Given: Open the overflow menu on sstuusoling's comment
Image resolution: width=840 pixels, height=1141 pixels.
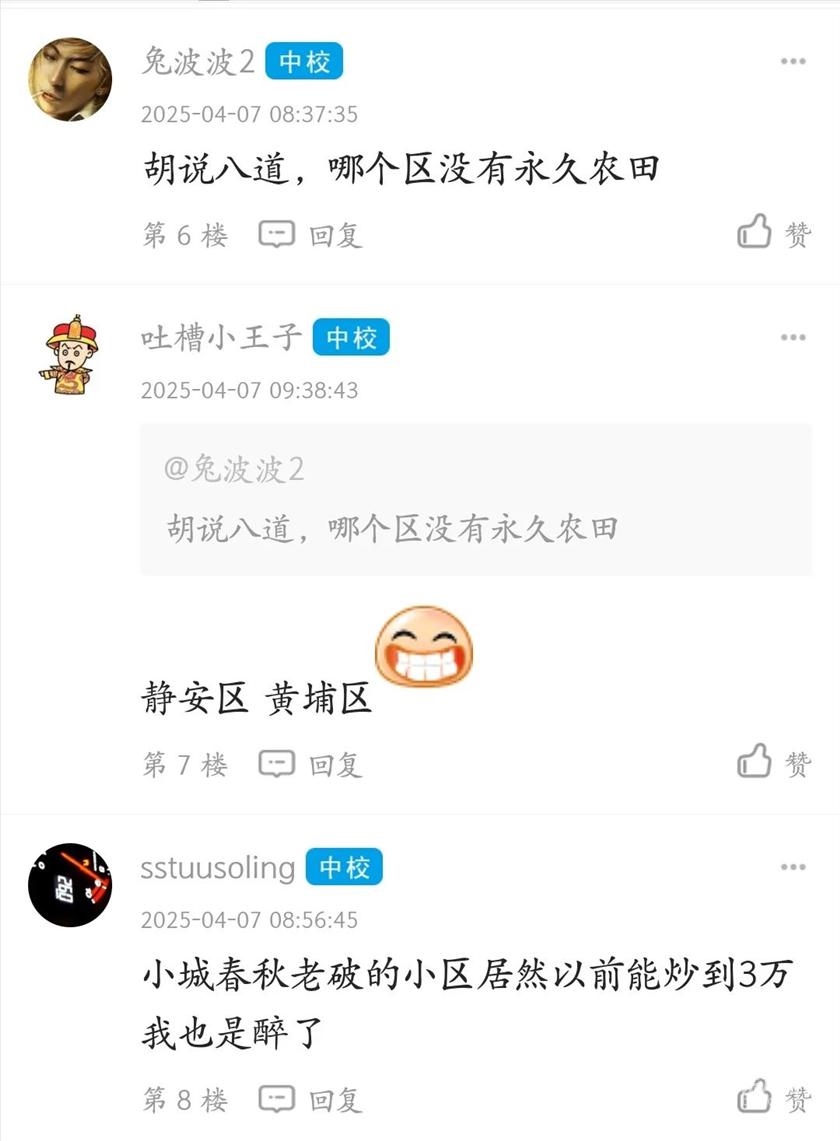Looking at the screenshot, I should pos(793,868).
